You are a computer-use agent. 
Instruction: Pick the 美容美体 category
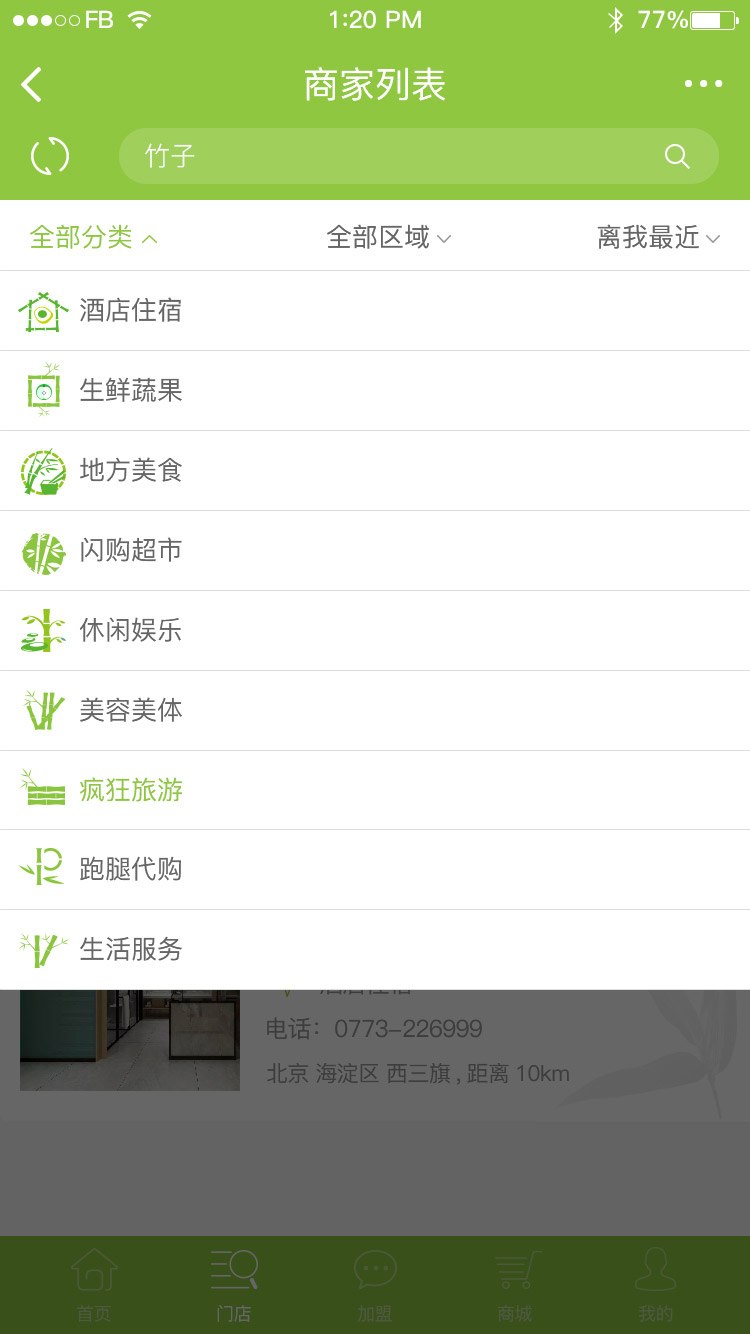[130, 711]
